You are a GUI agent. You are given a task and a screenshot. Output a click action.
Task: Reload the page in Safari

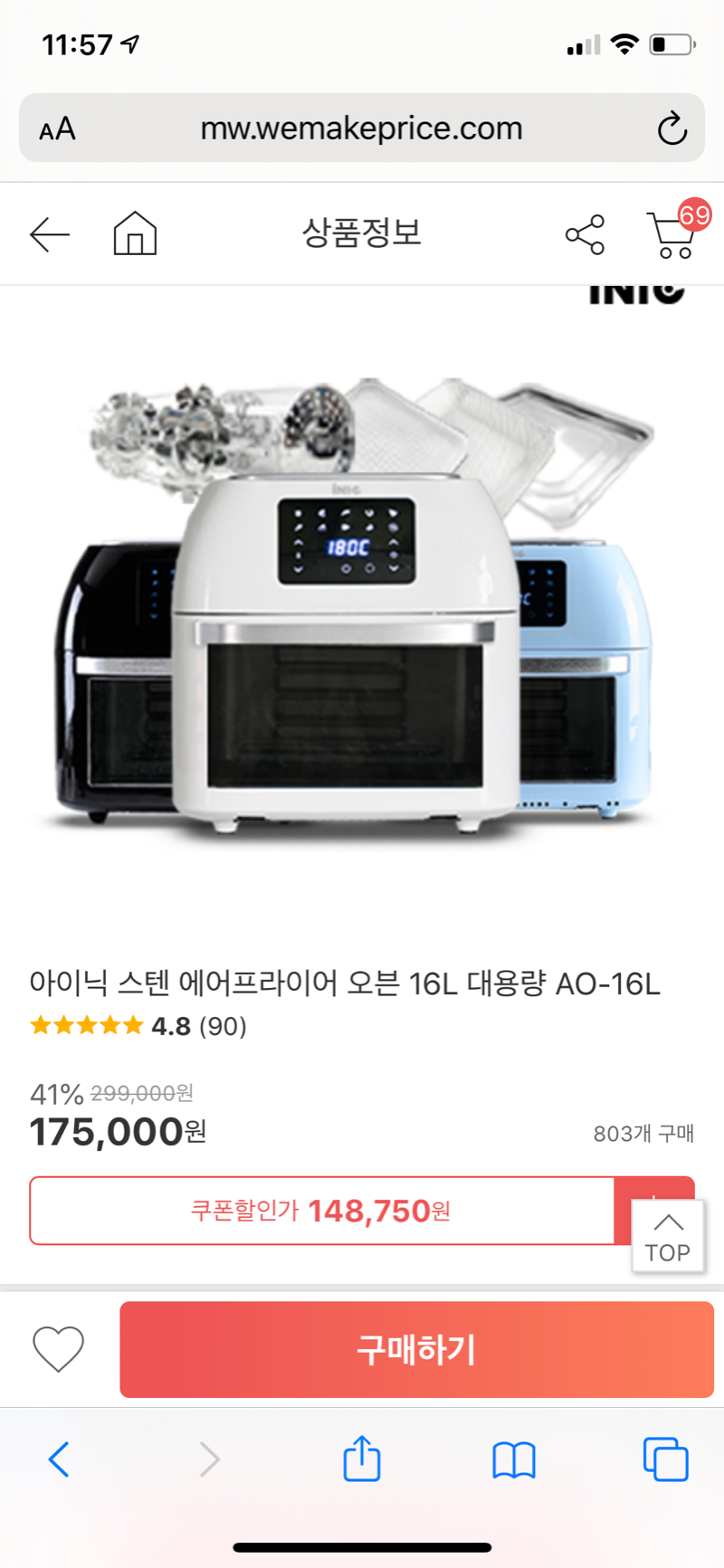(x=672, y=128)
